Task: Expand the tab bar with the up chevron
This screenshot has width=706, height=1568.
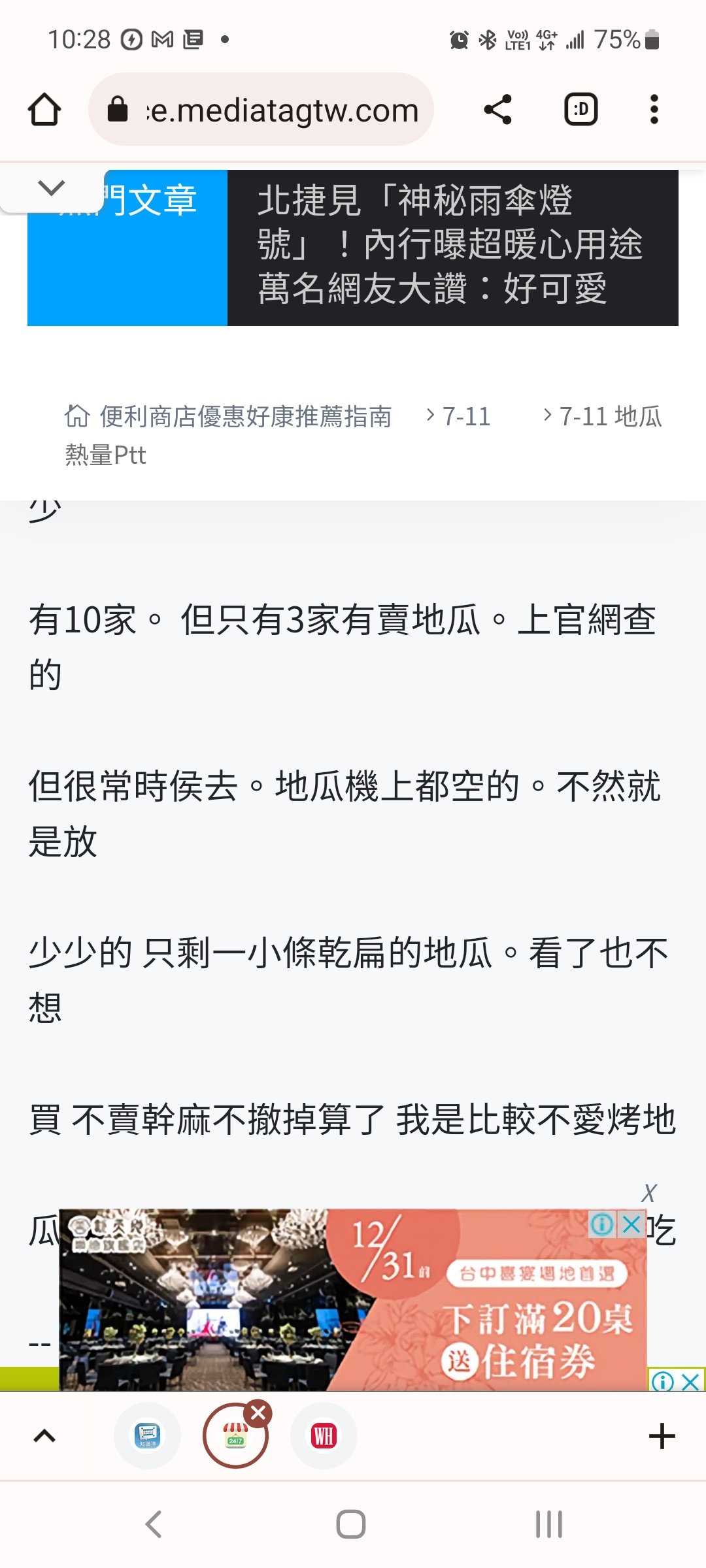Action: click(44, 1435)
